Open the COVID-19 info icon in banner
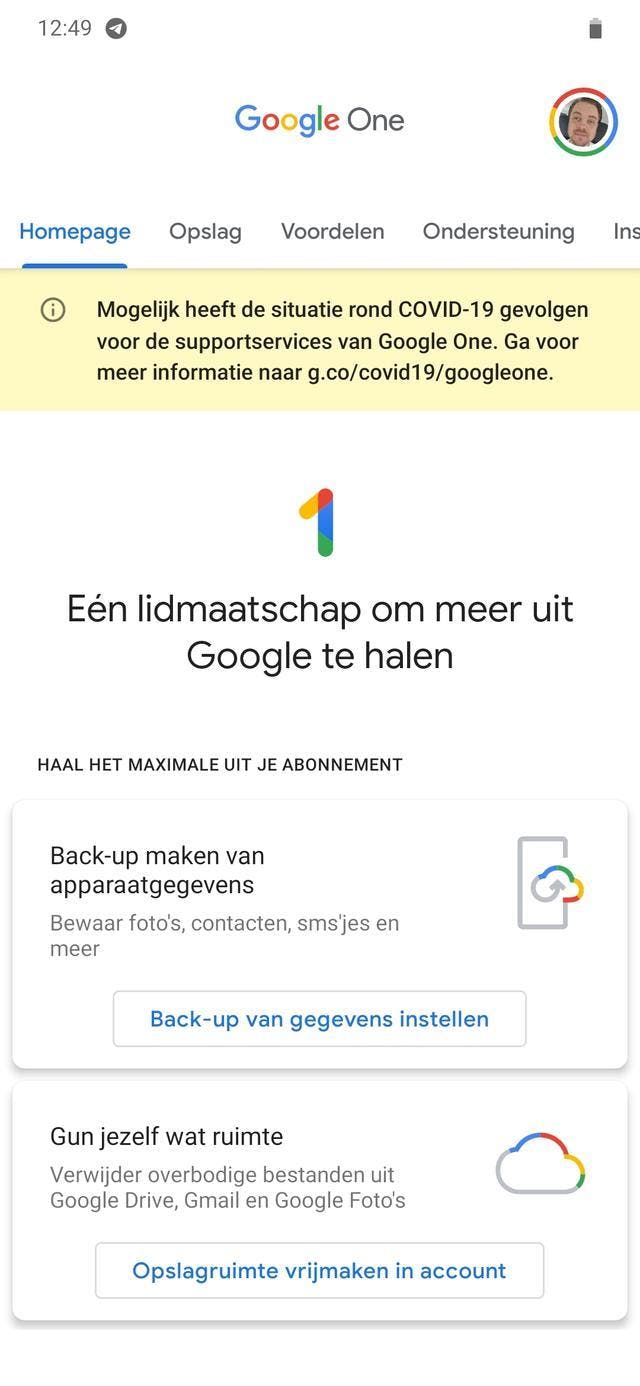Viewport: 640px width, 1386px height. point(53,310)
